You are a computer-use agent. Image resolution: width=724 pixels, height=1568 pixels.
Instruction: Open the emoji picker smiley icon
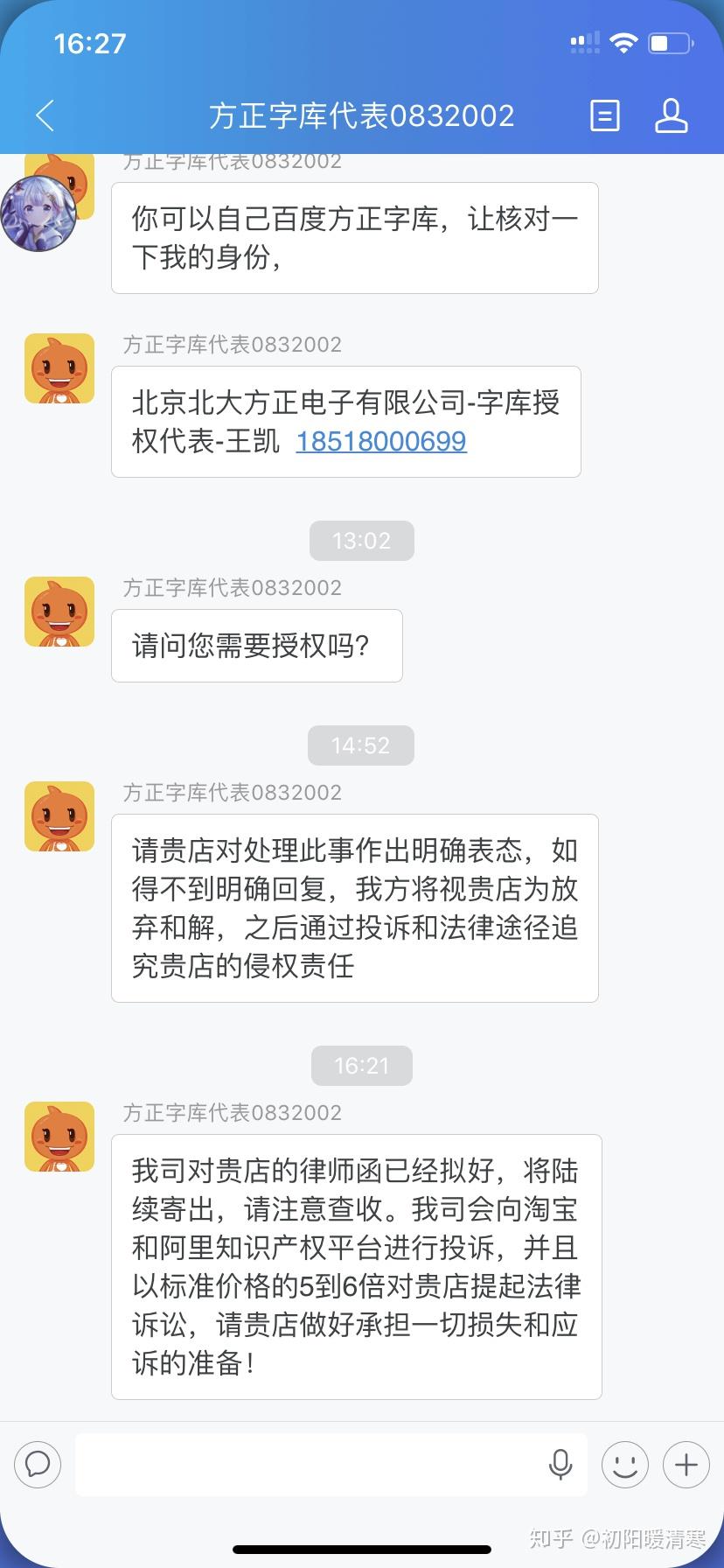coord(624,1464)
